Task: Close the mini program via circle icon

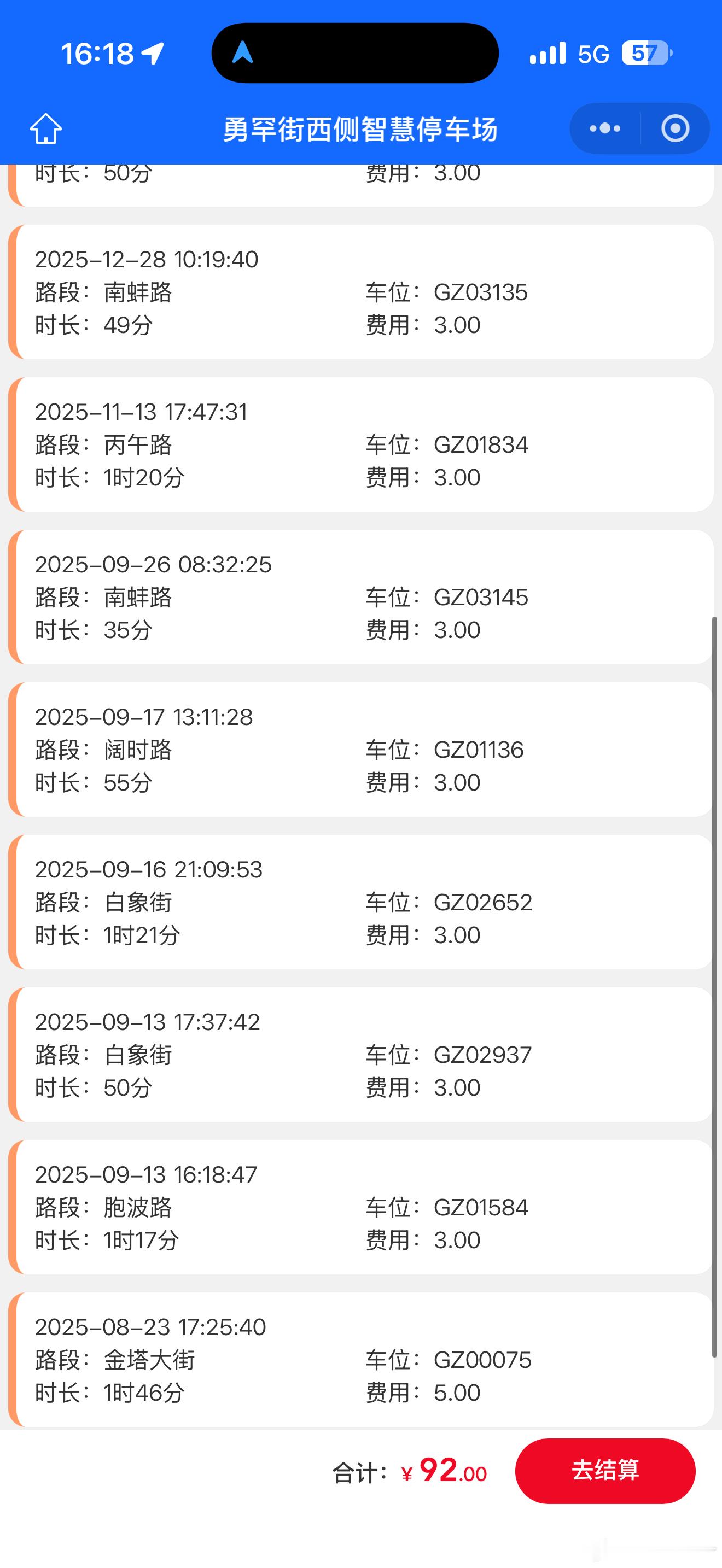Action: point(675,128)
